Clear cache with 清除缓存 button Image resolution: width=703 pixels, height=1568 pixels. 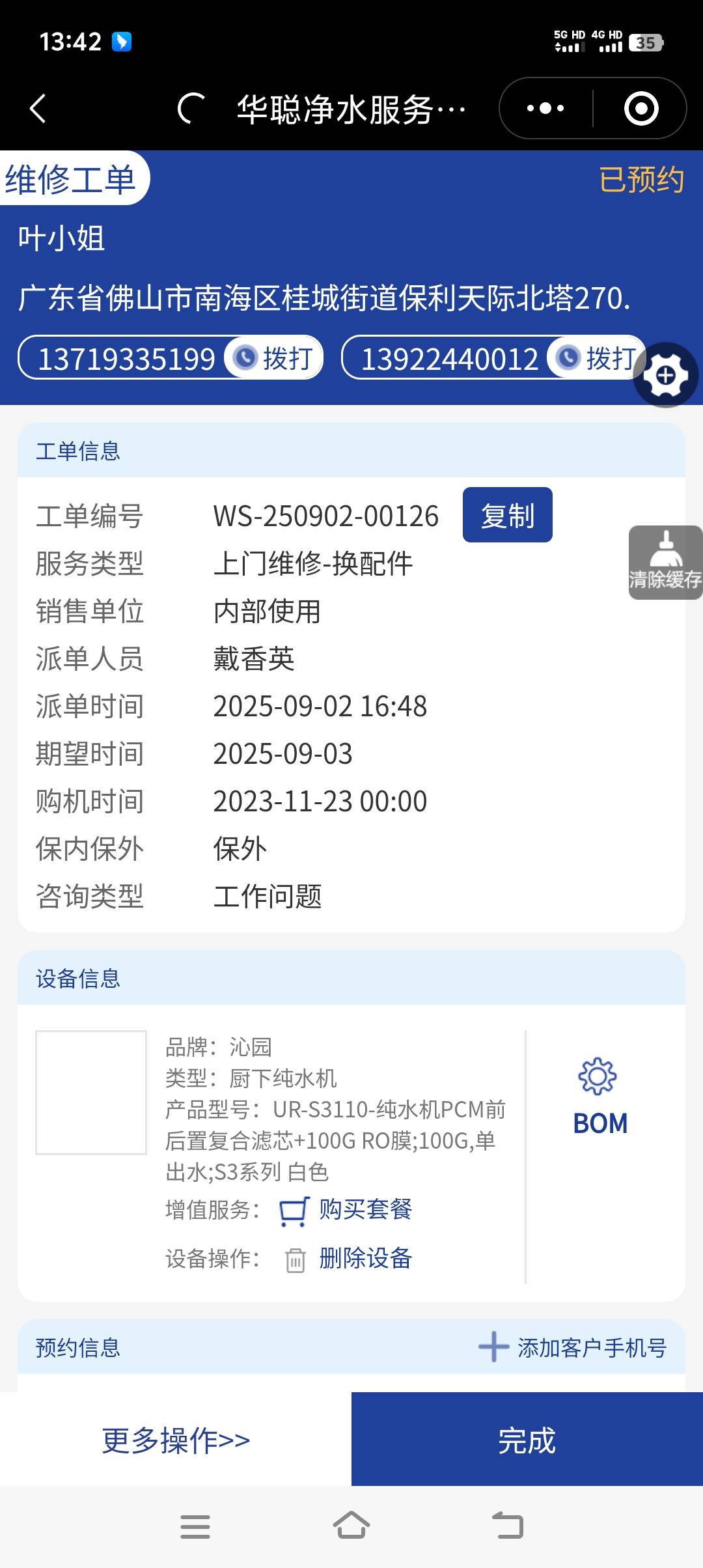click(665, 563)
